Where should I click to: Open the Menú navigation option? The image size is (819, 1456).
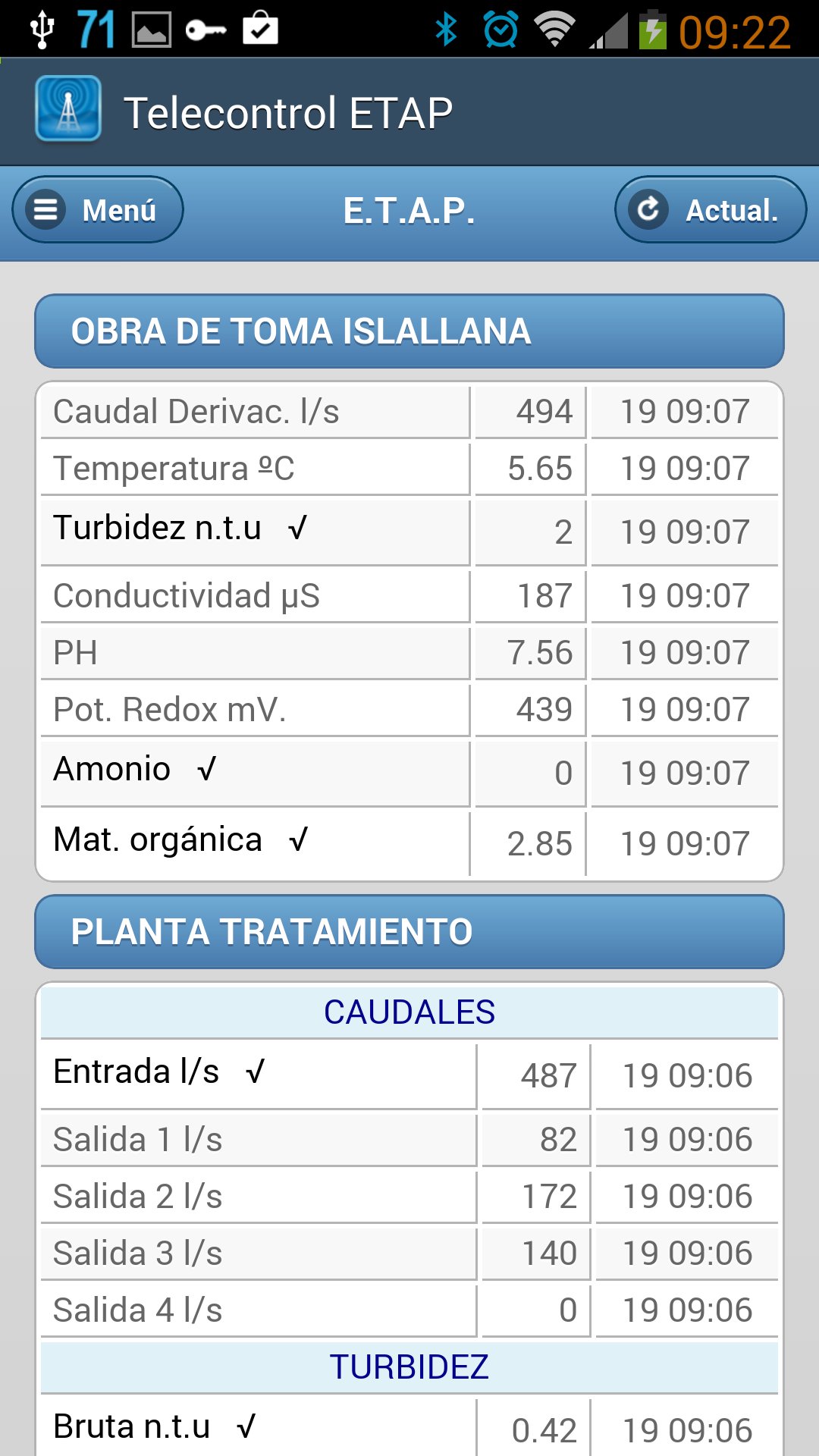[97, 209]
